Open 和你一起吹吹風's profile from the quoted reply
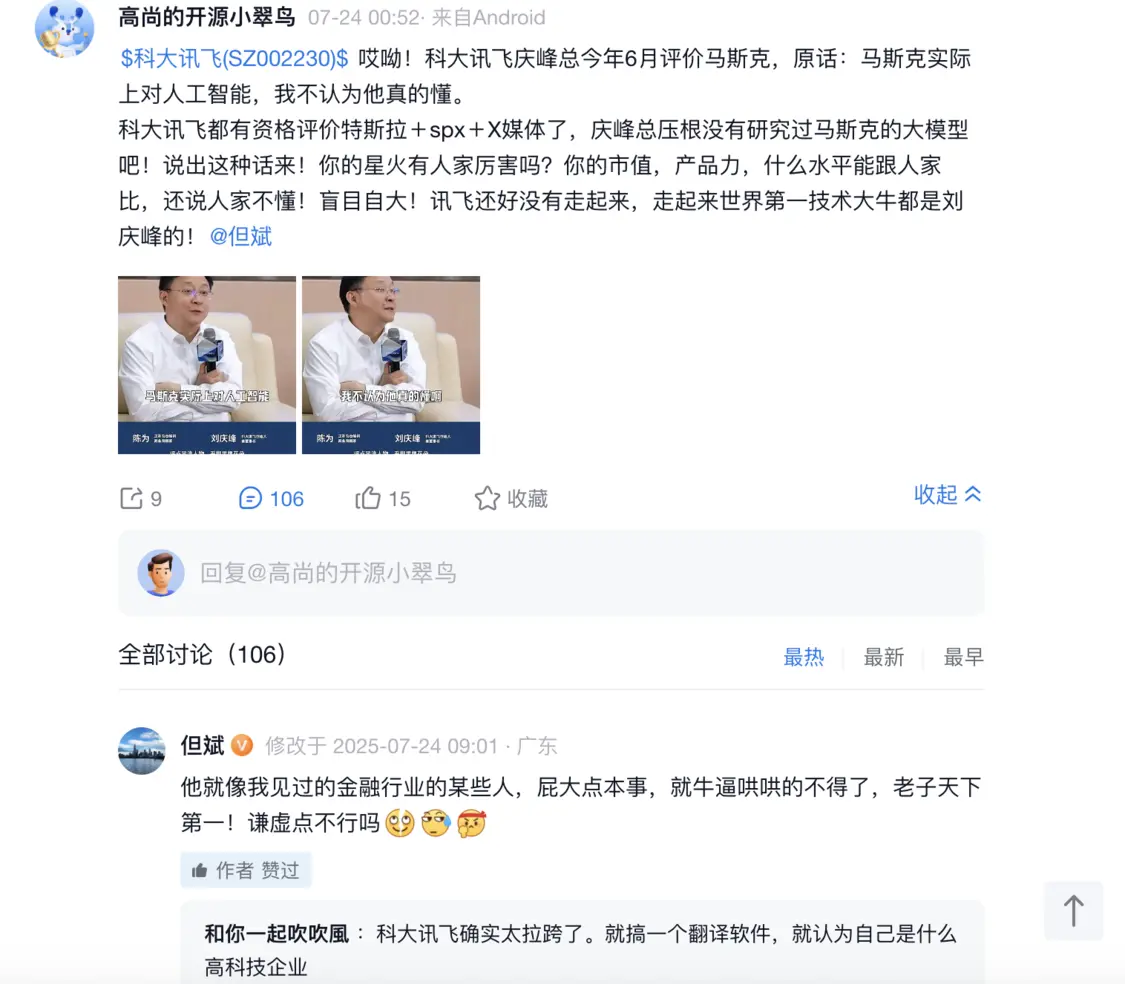This screenshot has width=1125, height=984. [277, 934]
